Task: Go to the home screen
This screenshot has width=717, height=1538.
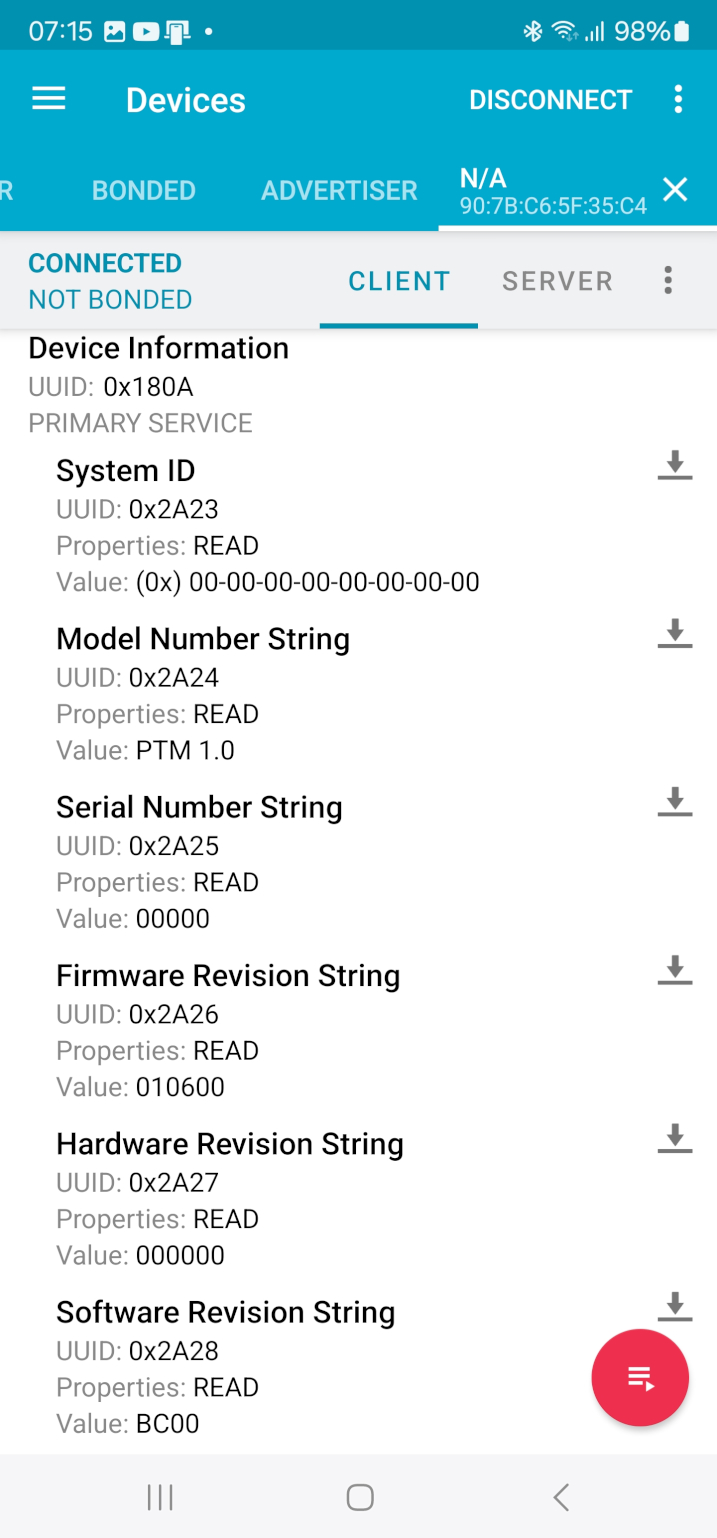Action: 359,1497
